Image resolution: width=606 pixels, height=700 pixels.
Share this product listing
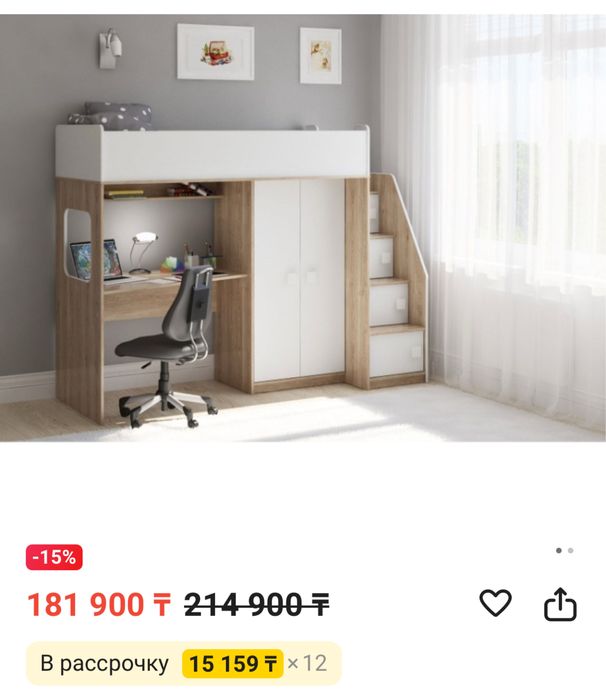point(560,604)
